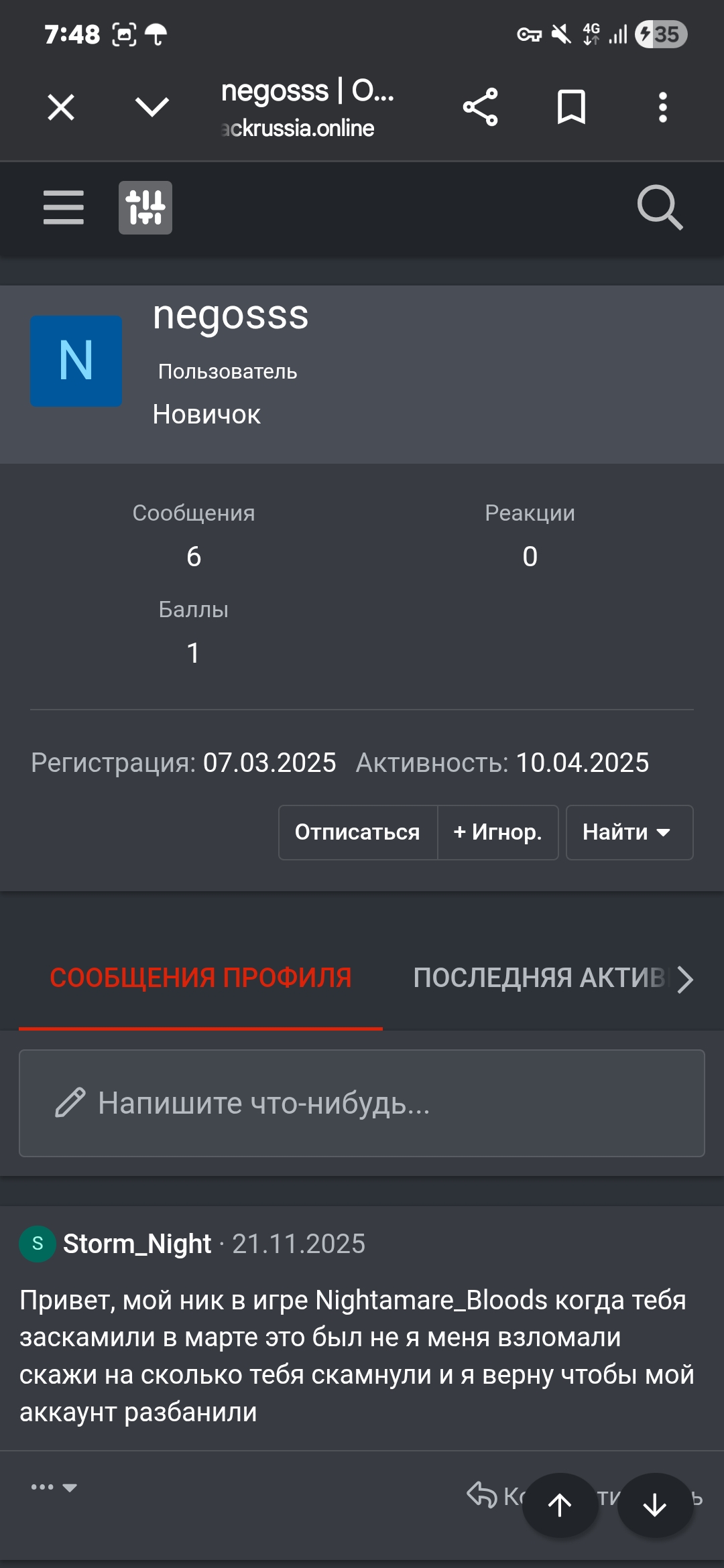The width and height of the screenshot is (724, 1568).
Task: Share this profile page
Action: [x=480, y=107]
